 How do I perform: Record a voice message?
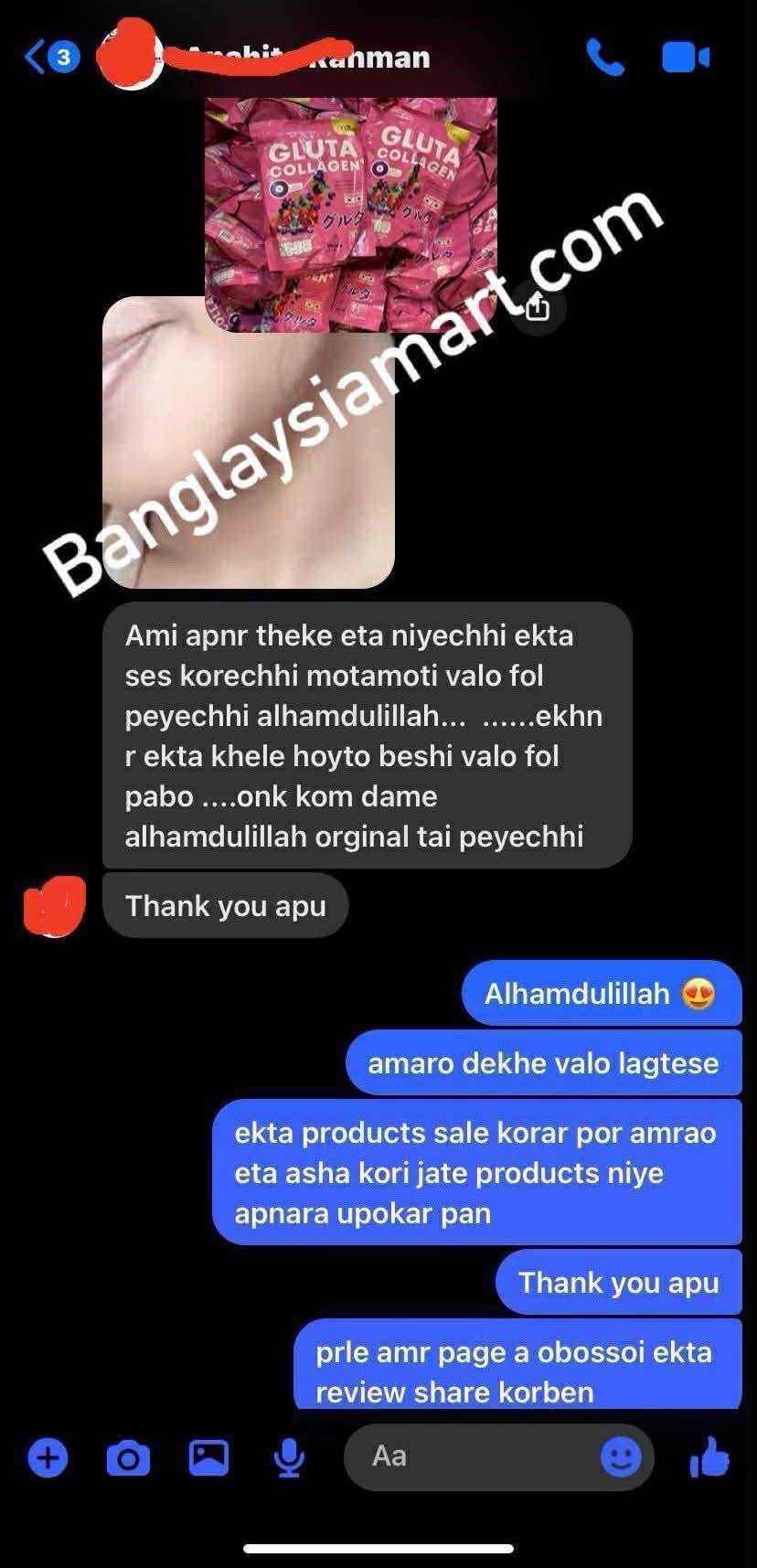[x=289, y=1457]
